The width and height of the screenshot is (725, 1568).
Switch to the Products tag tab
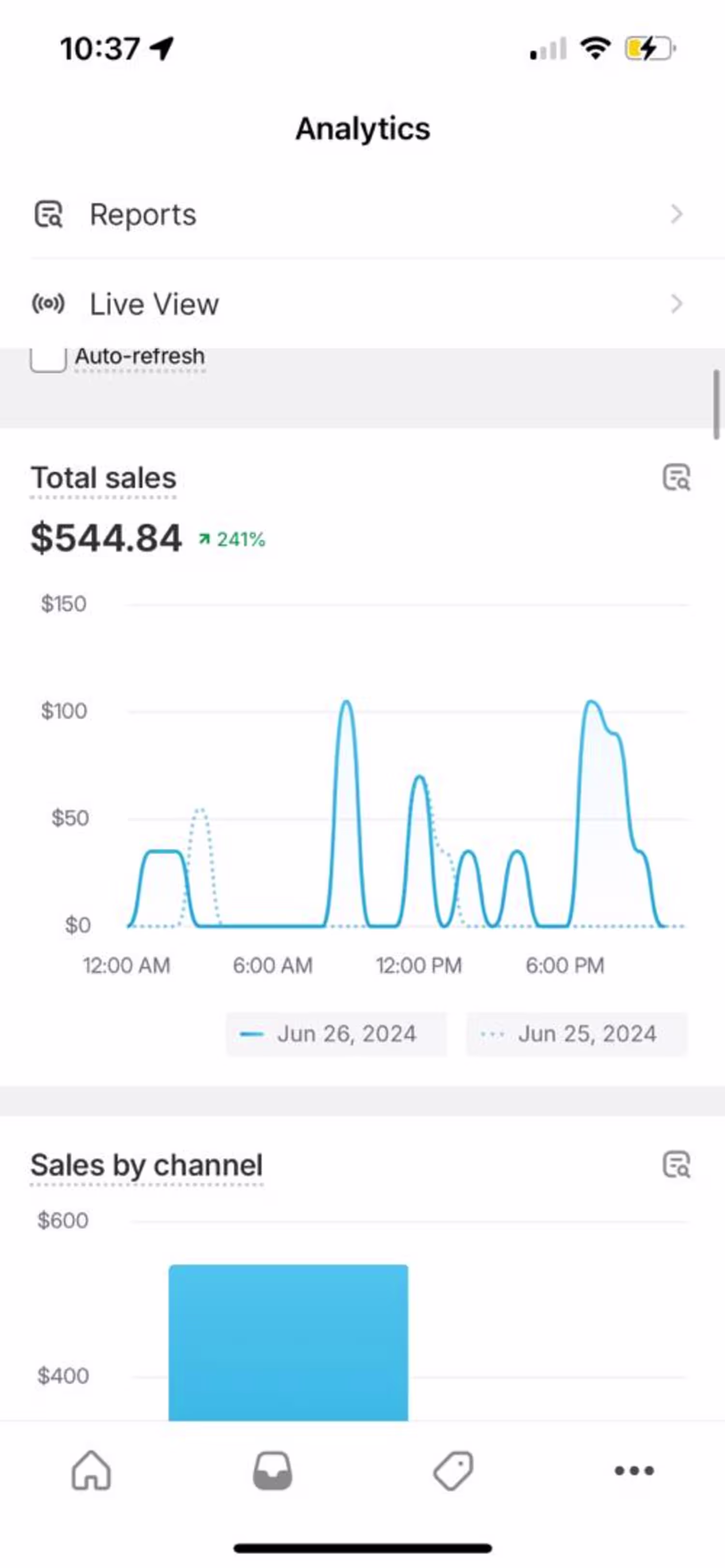tap(453, 1471)
